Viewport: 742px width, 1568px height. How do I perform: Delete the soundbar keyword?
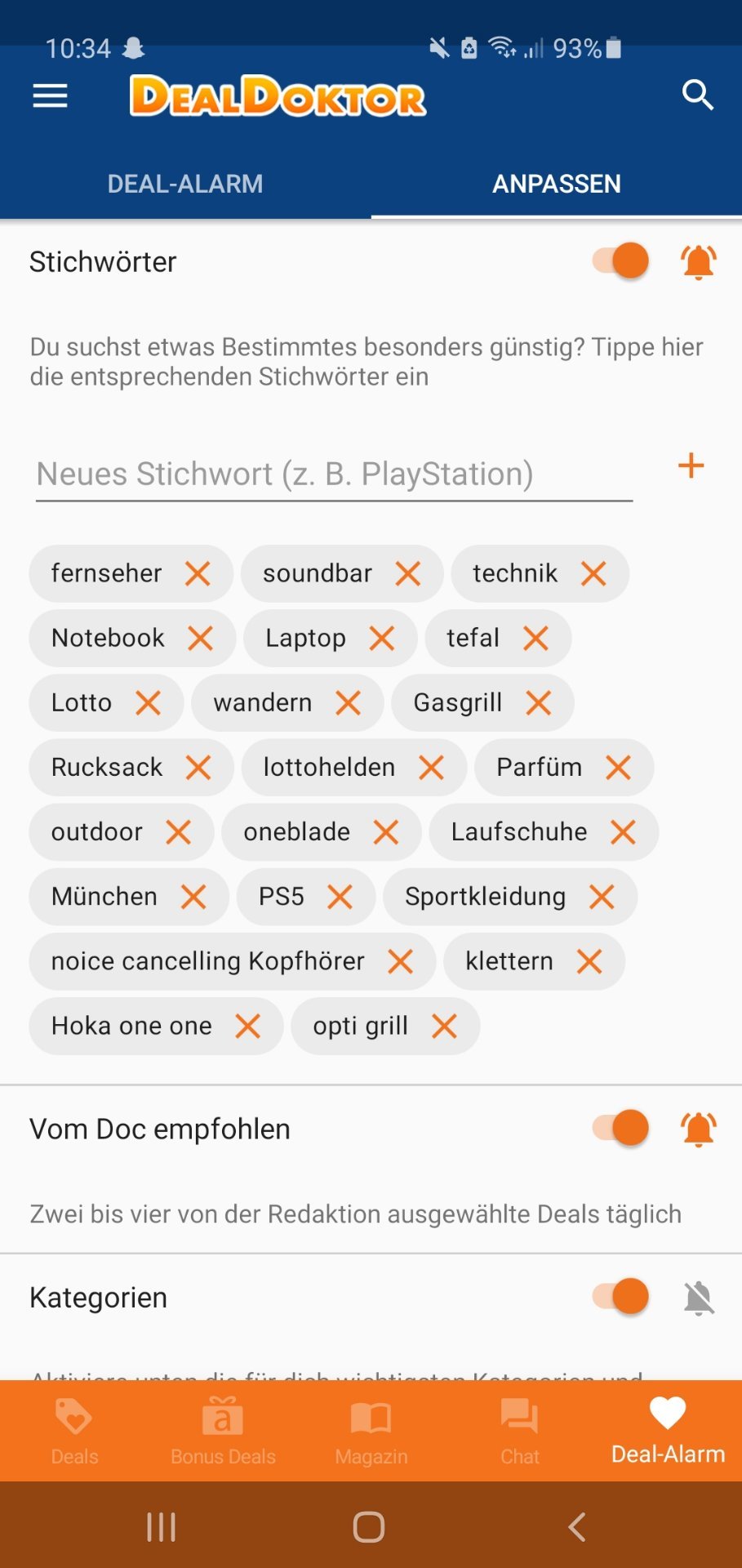(408, 573)
